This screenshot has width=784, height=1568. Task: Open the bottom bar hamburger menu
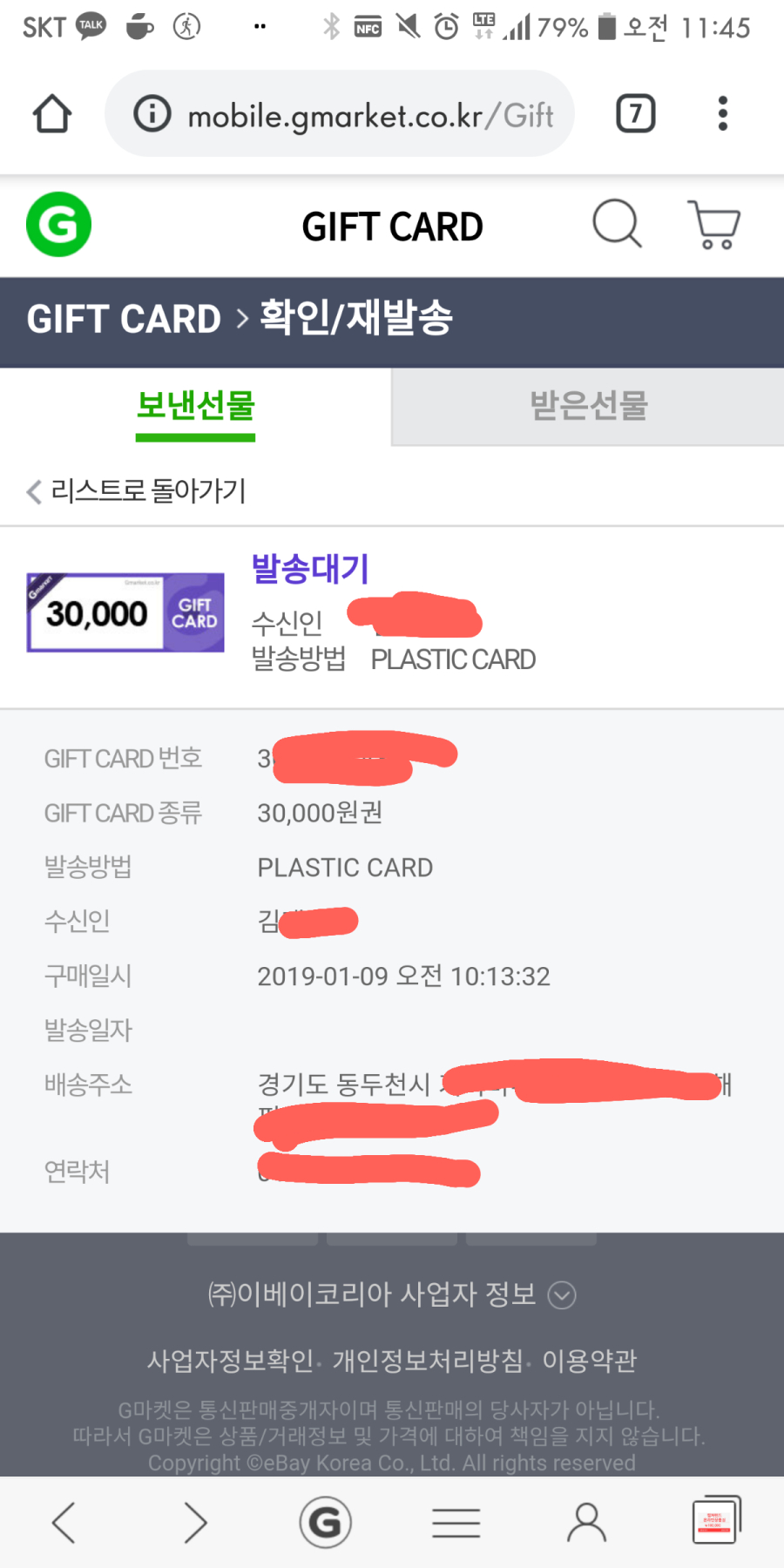pos(456,1523)
